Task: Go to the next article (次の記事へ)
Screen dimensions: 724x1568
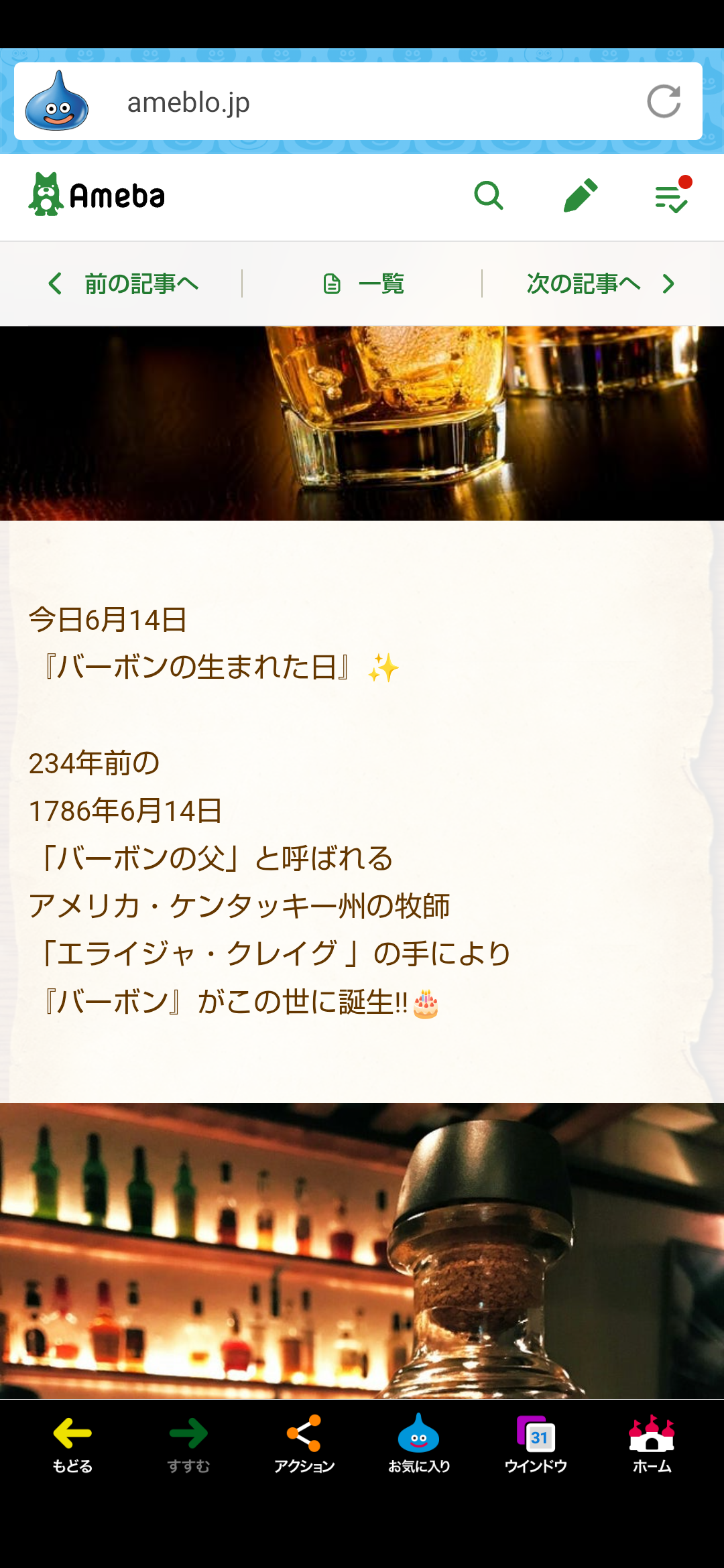Action: (x=600, y=283)
